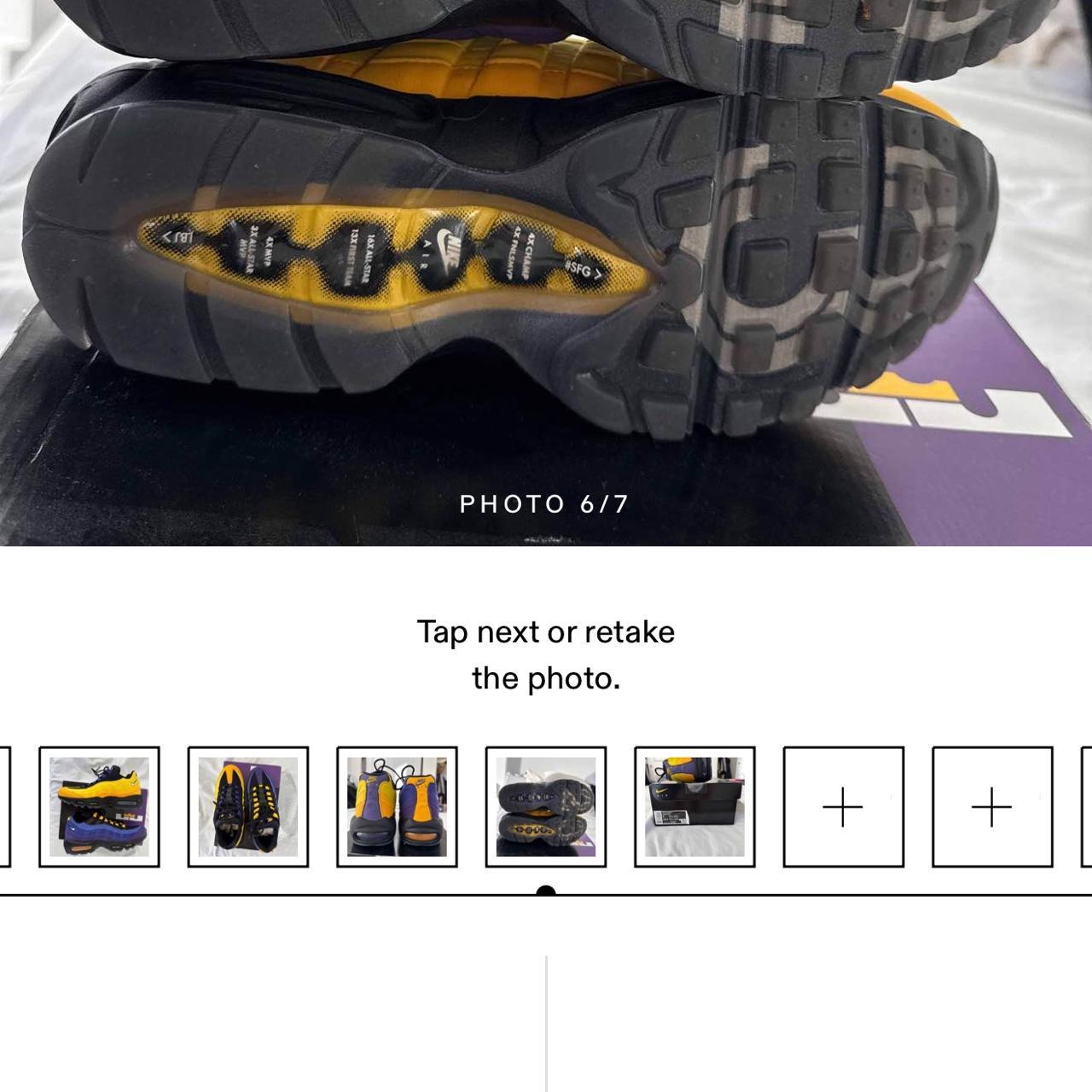
Task: Choose the outsole photo thumbnail
Action: [x=546, y=806]
